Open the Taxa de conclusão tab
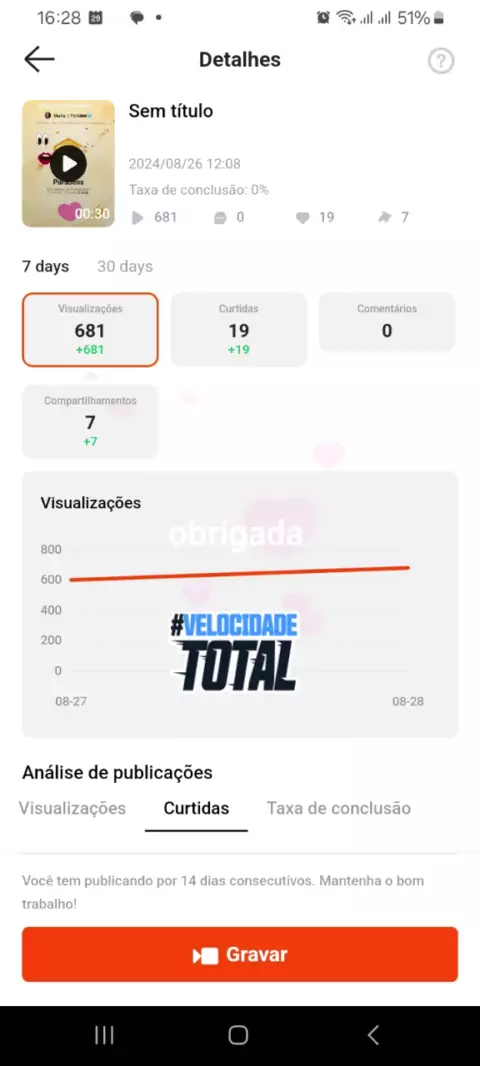 339,808
